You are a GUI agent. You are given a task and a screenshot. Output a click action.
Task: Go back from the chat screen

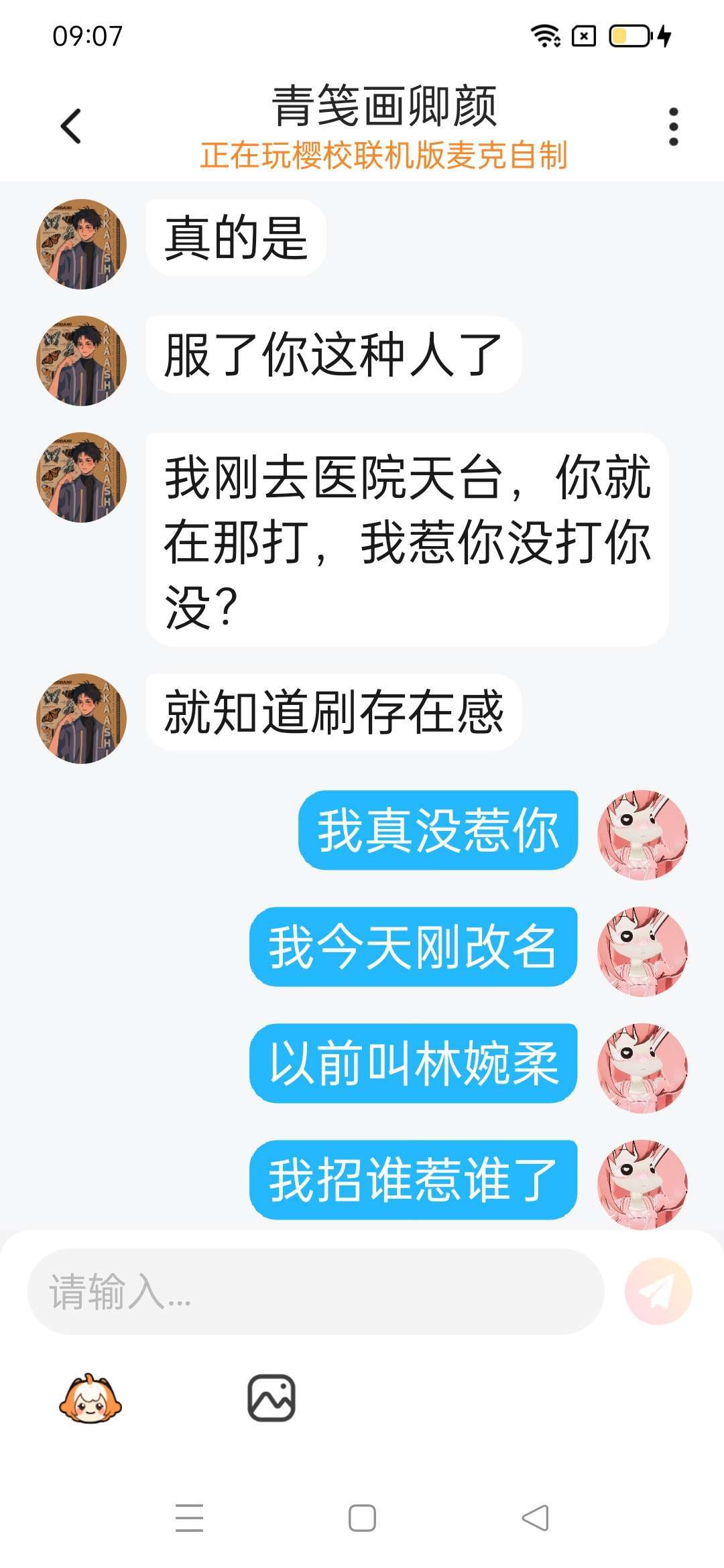pos(71,126)
